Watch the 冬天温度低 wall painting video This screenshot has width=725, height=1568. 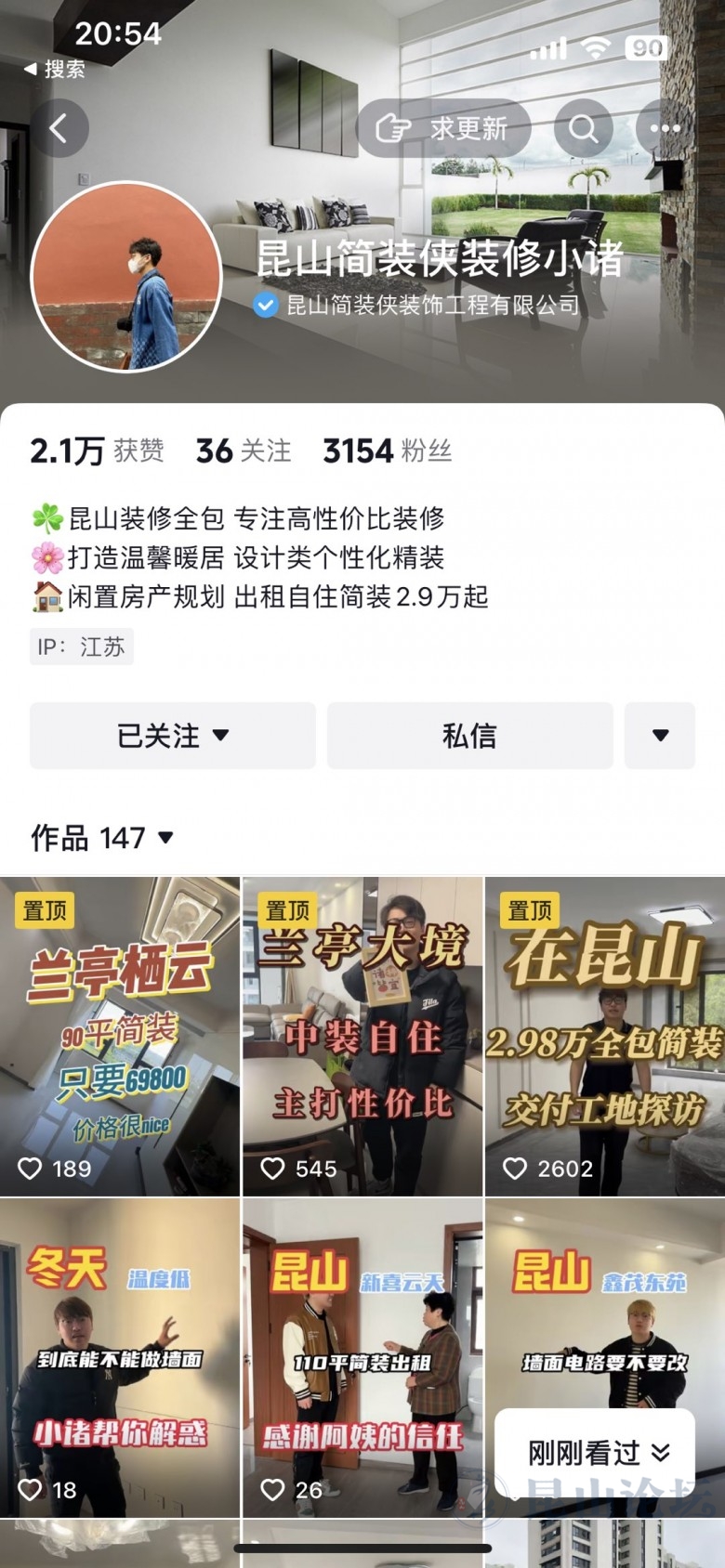point(120,1356)
